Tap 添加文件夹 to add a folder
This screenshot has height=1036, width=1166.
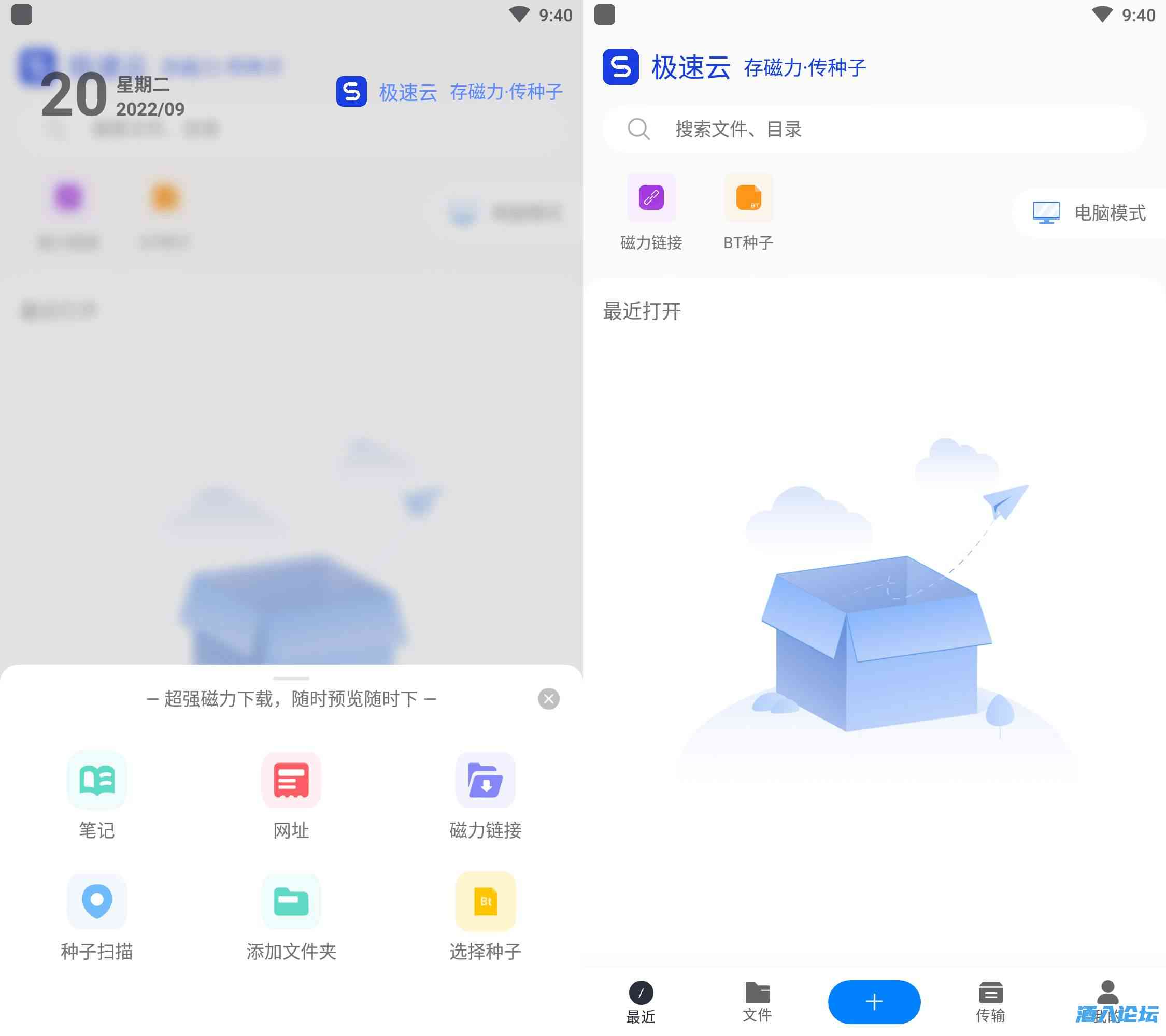click(x=291, y=915)
